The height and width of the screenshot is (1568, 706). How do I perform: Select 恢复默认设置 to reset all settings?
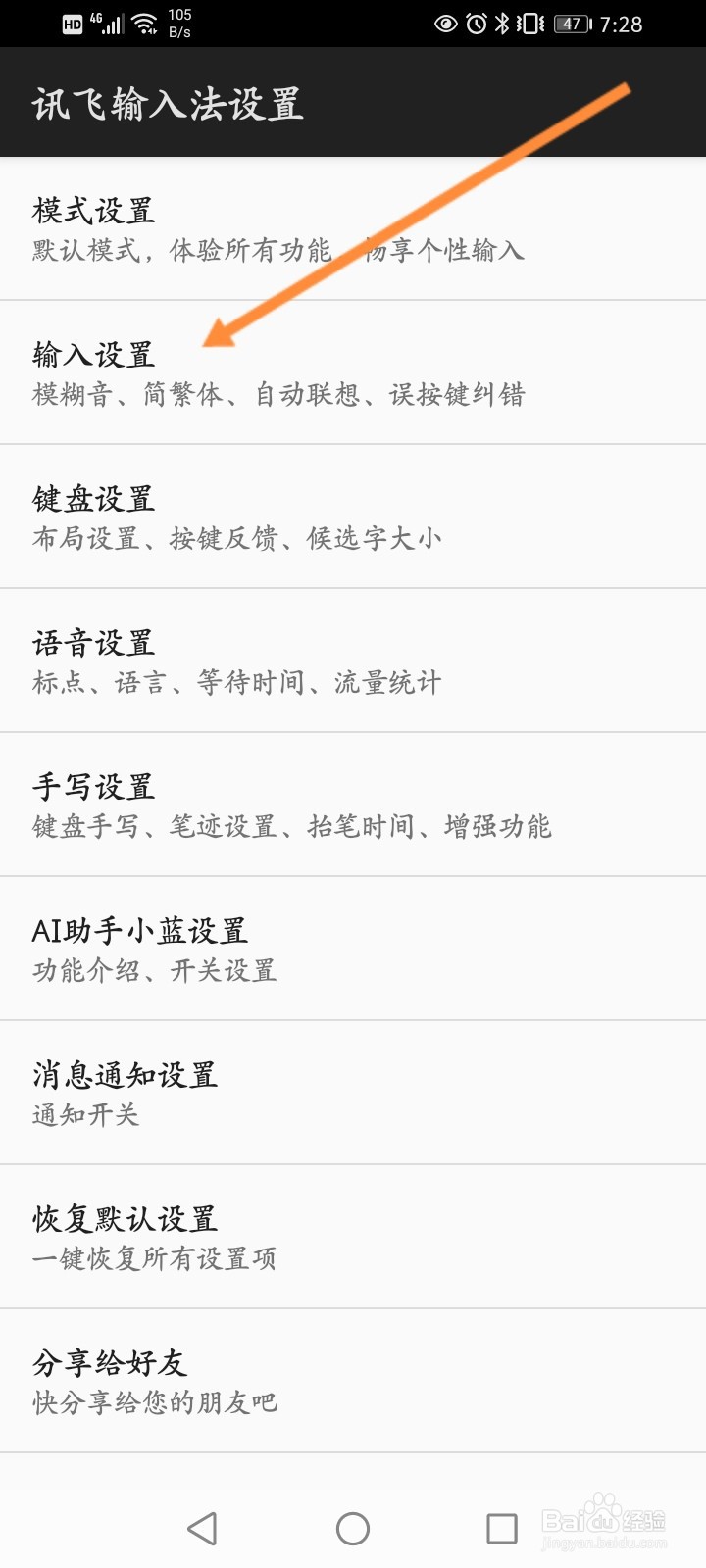point(353,1237)
